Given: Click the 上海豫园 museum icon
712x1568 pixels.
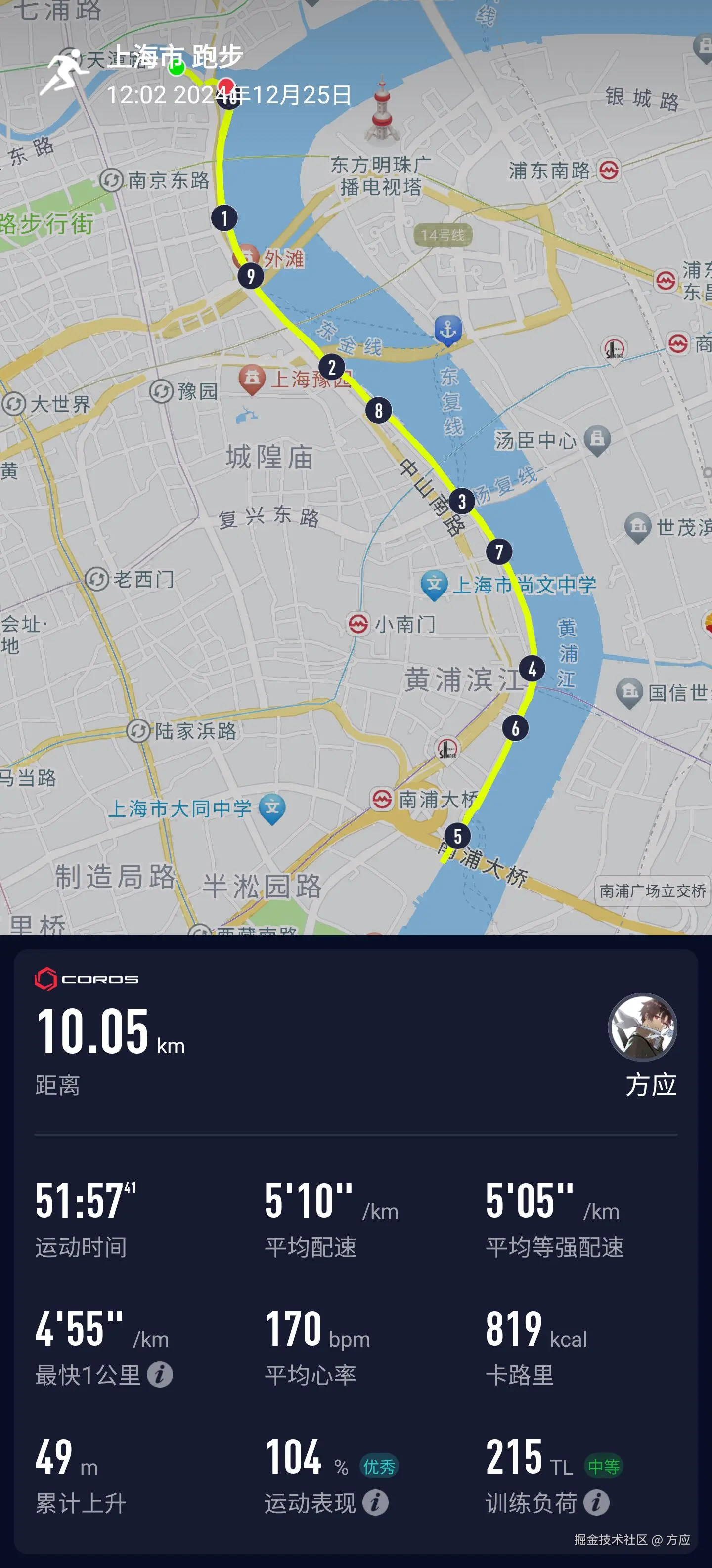Looking at the screenshot, I should [x=253, y=378].
